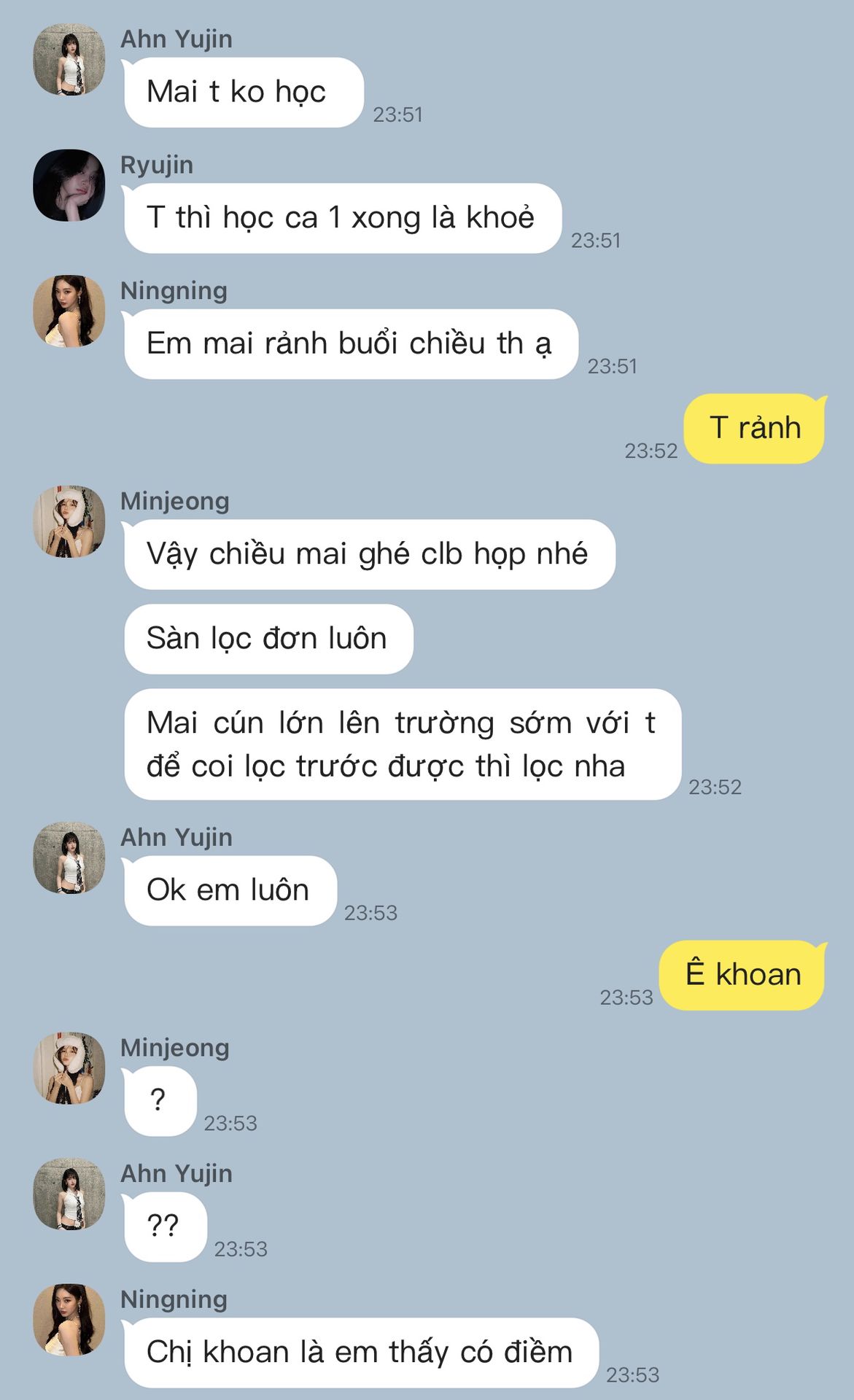Open Minjeong's avatar beside "Vậy chiều mai ghé clb"
Image resolution: width=854 pixels, height=1400 pixels.
[x=69, y=521]
